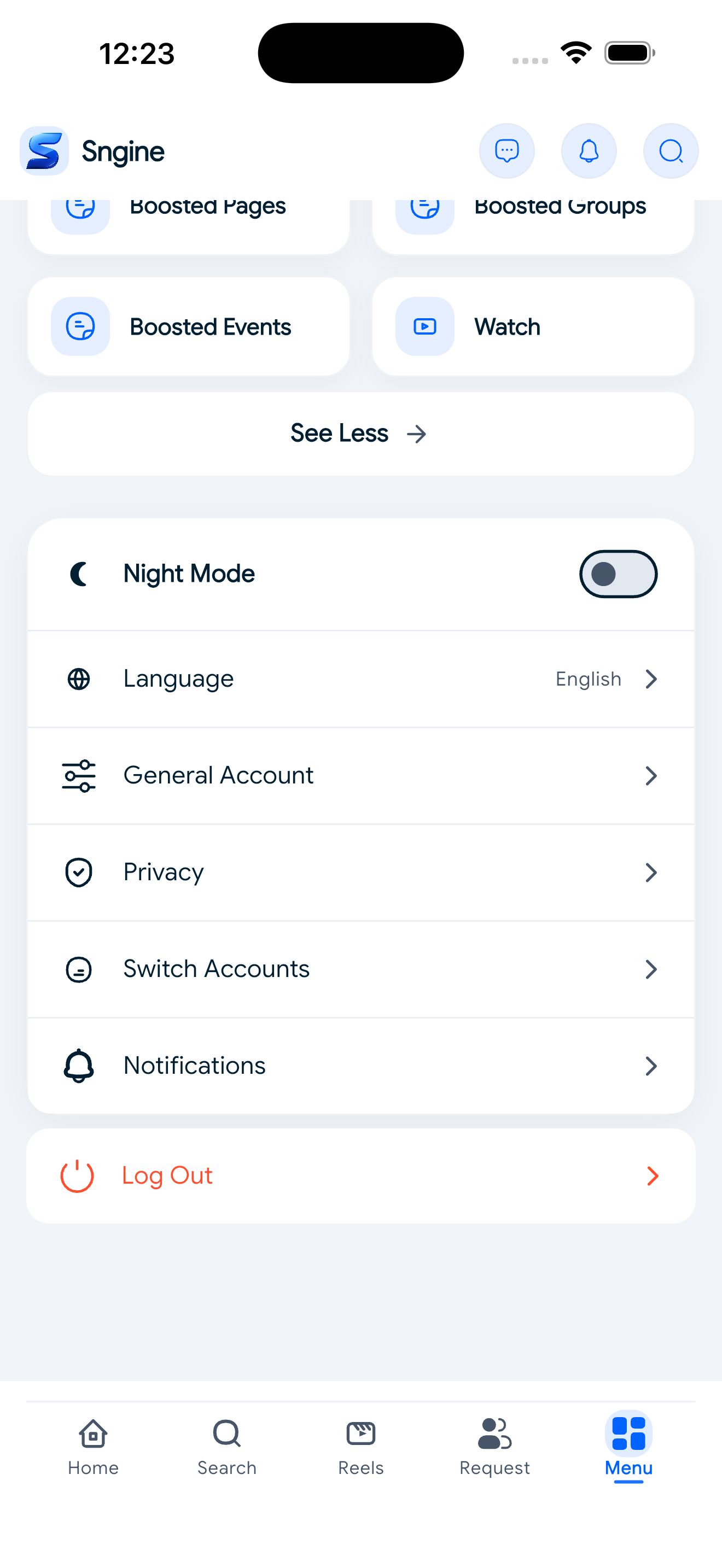Open the Watch section icon
722x1568 pixels.
coord(424,326)
